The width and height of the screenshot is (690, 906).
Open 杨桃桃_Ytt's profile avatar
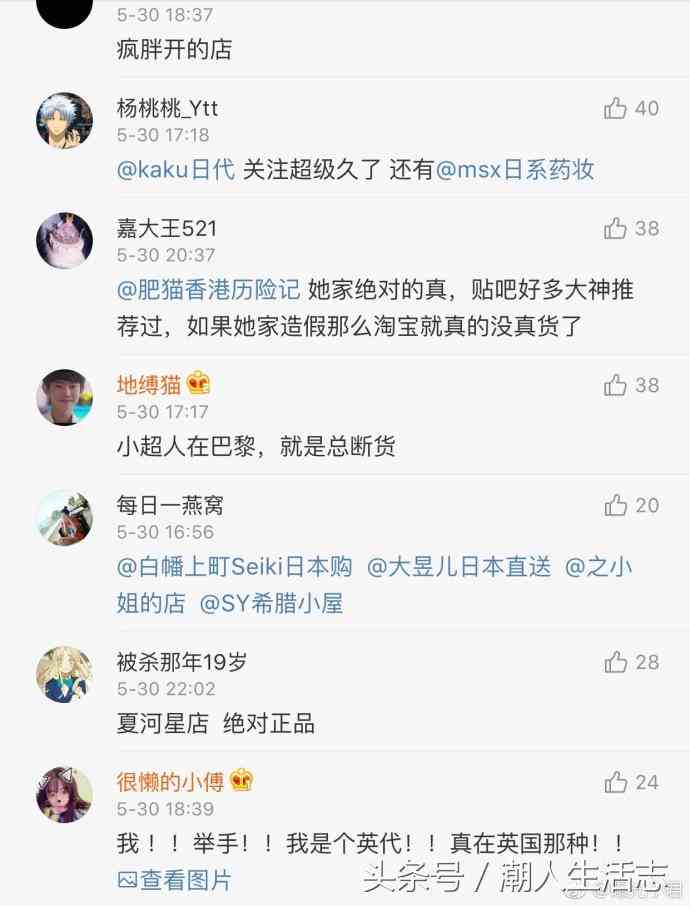(65, 121)
